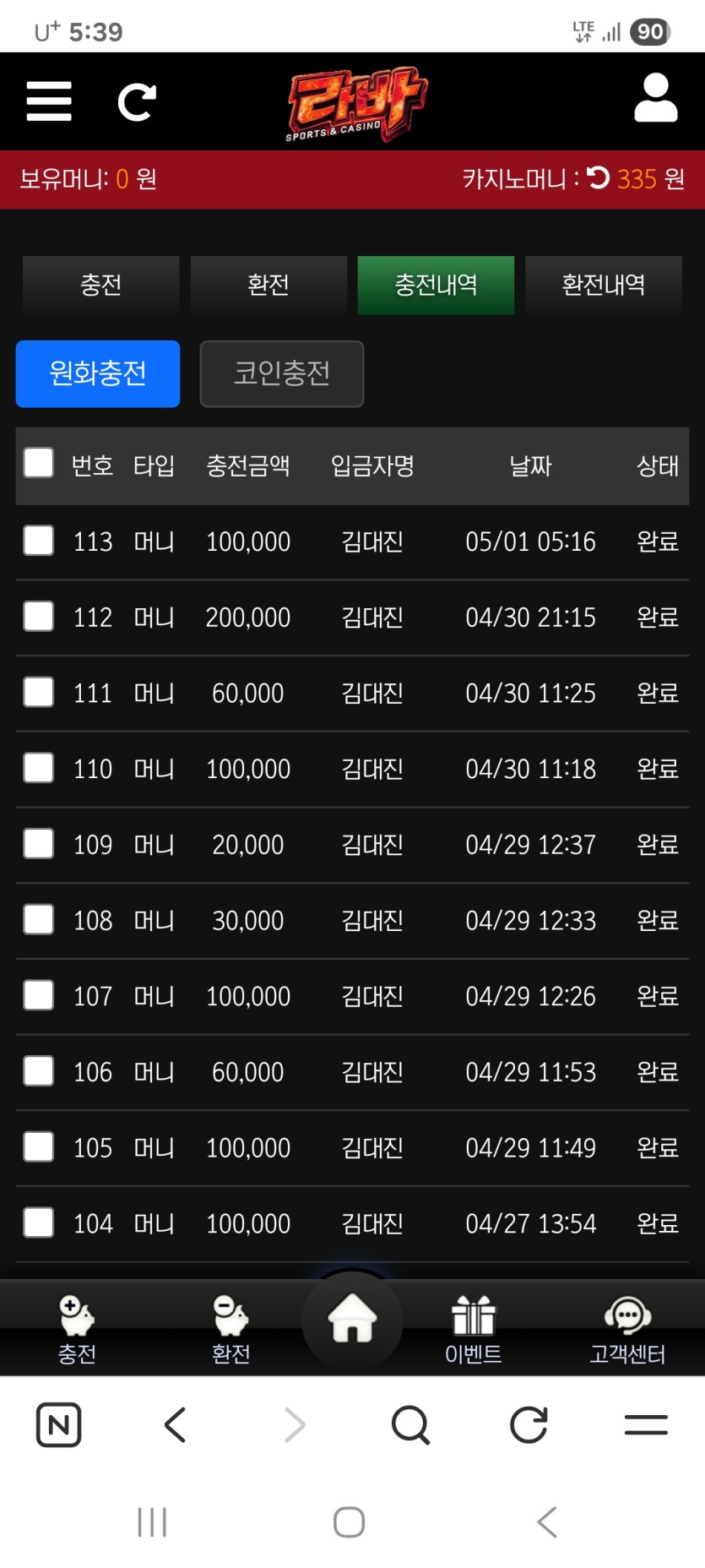Open 고객센터 customer support
The image size is (705, 1568).
(627, 1329)
